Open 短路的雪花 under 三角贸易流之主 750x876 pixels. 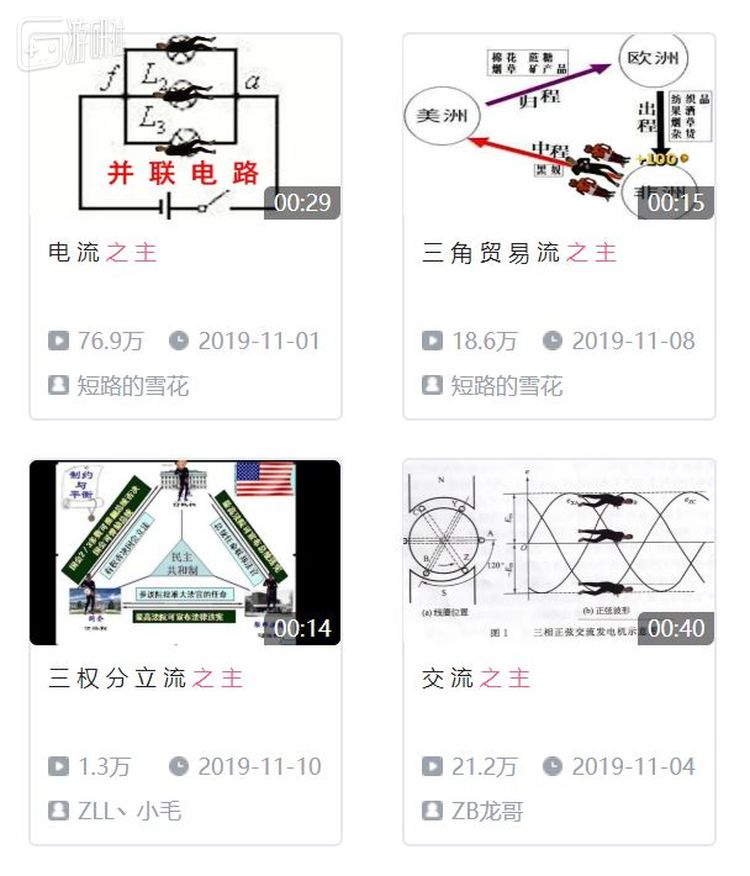[x=506, y=385]
